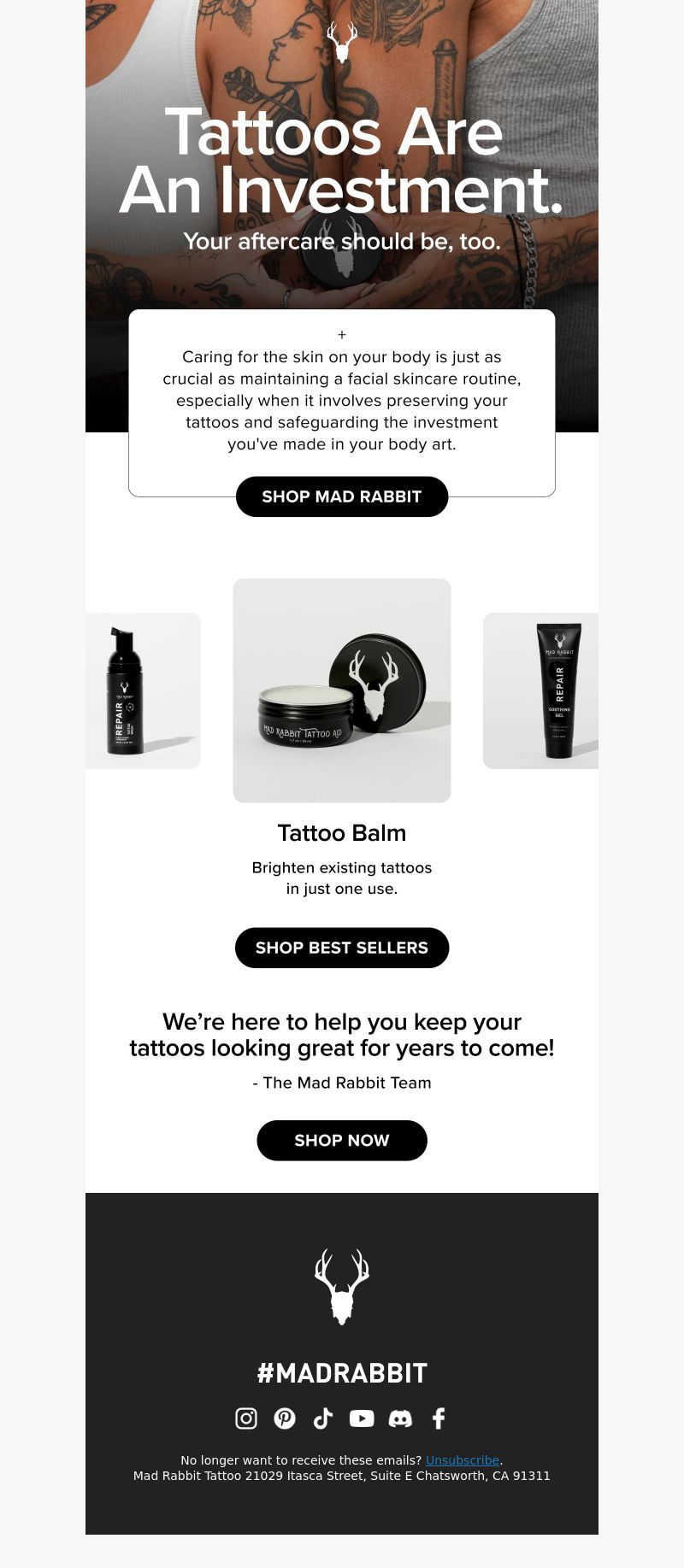Tap the SHOP MAD RABBIT button
This screenshot has width=684, height=1568.
click(x=342, y=496)
